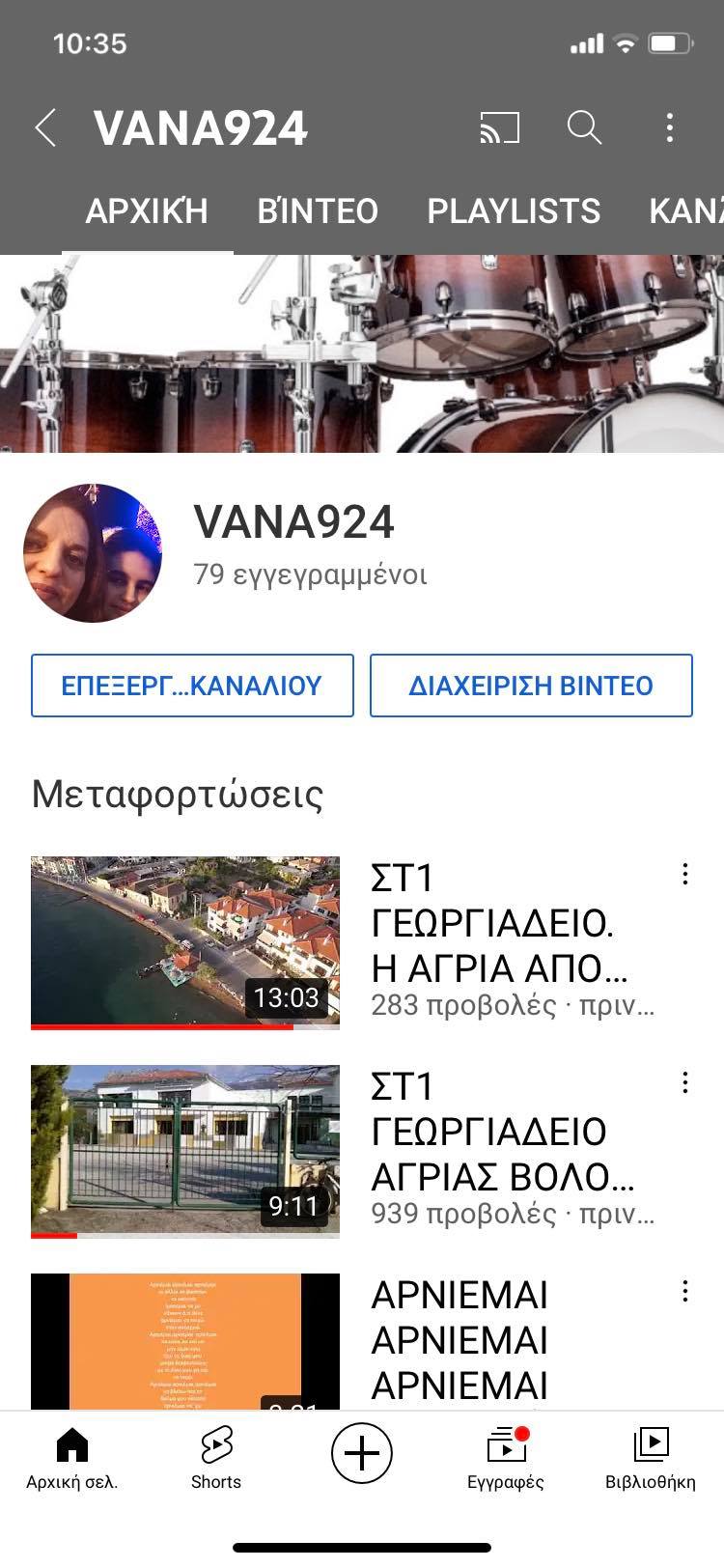The image size is (724, 1568).
Task: Open options for the 939 προβολές video
Action: pyautogui.click(x=685, y=1083)
